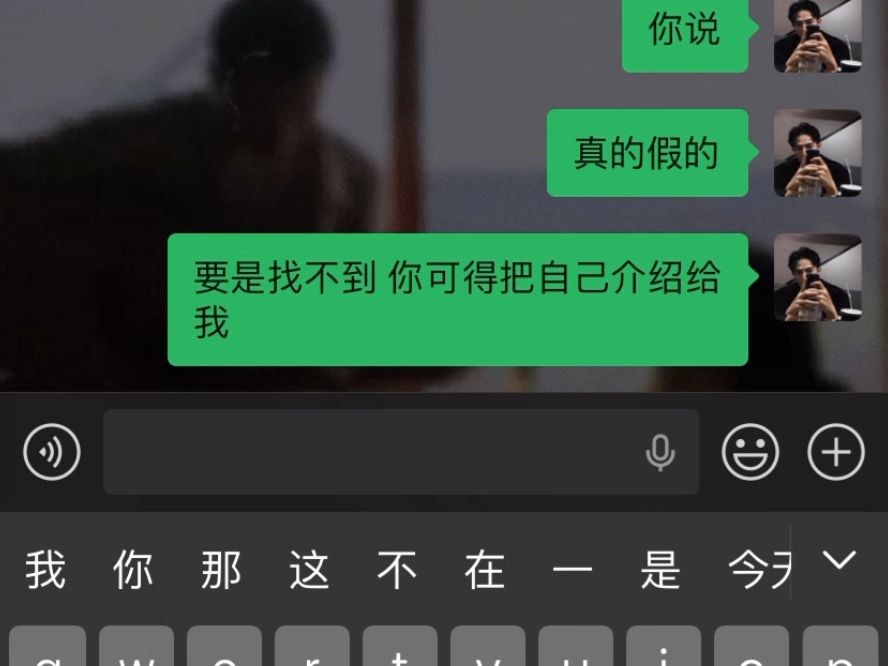Select the keyboard suggestion 那
This screenshot has height=666, width=888.
221,571
